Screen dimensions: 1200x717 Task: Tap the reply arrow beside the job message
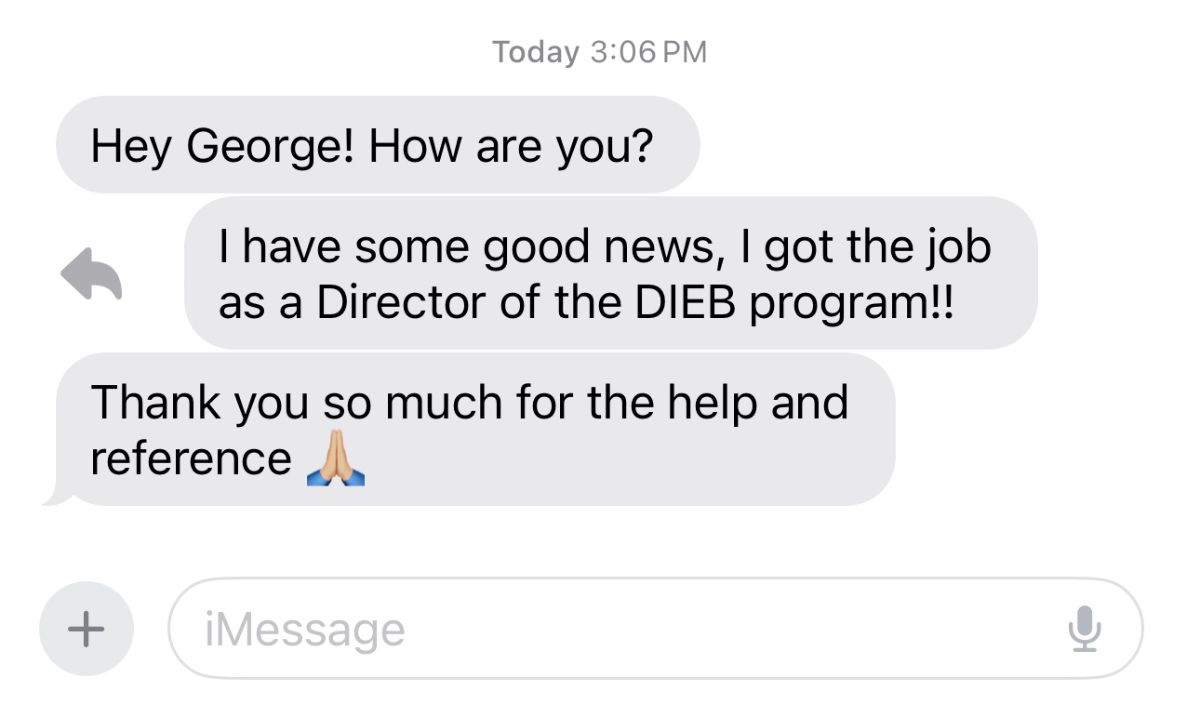[x=92, y=273]
